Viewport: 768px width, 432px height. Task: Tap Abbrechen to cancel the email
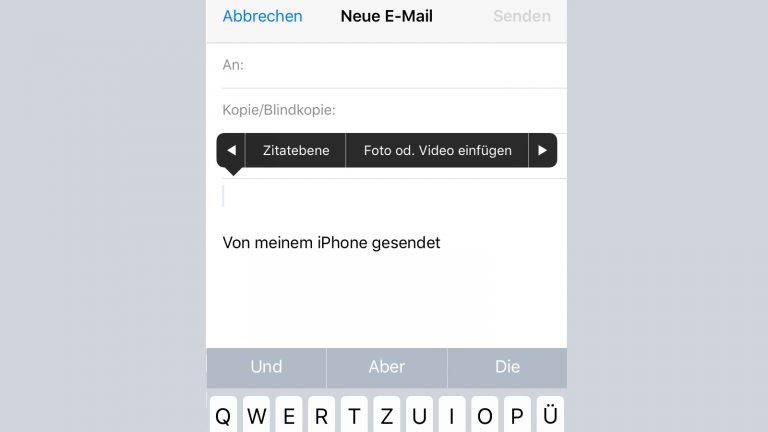click(262, 16)
